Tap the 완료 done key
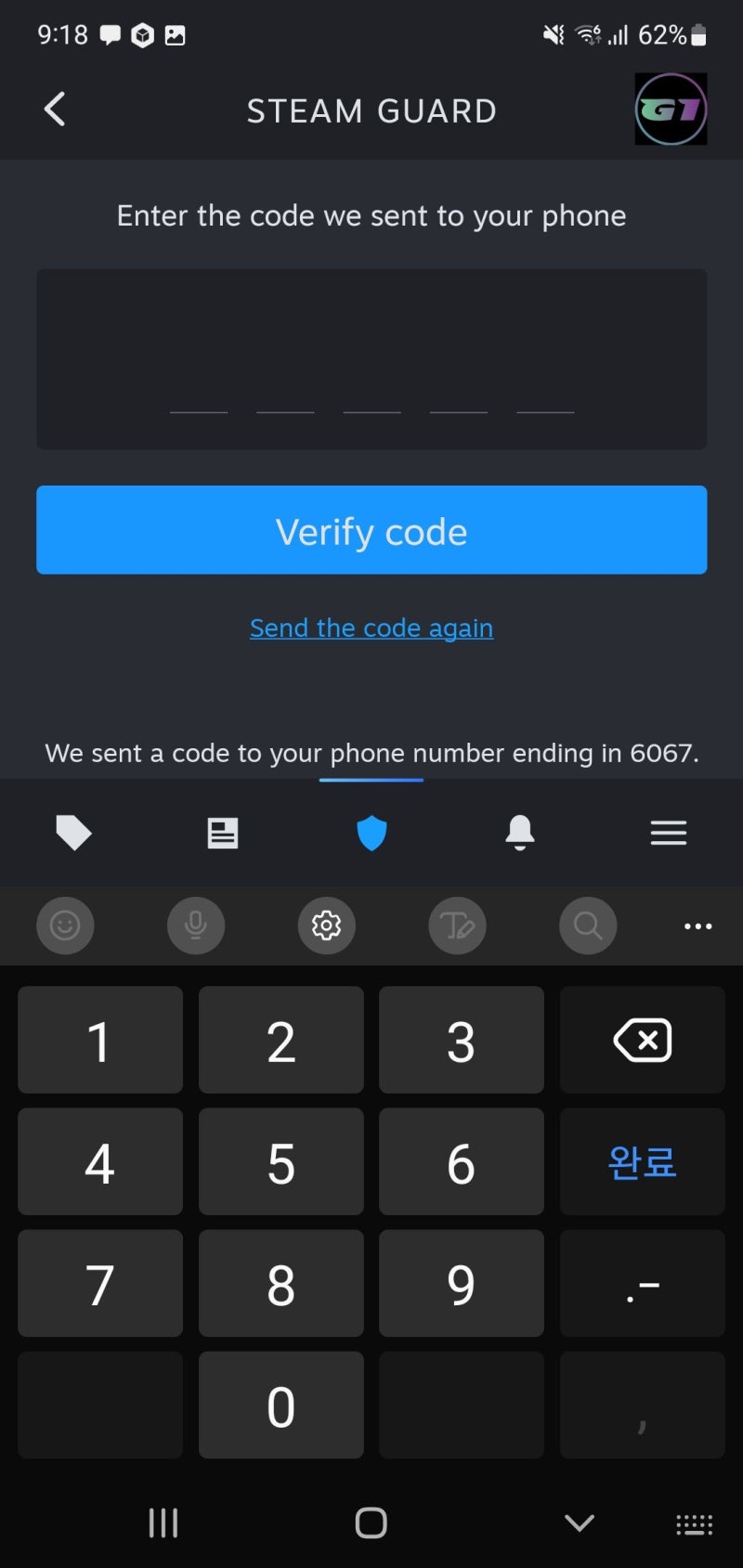Screen dimensions: 743x1568 pos(642,1161)
